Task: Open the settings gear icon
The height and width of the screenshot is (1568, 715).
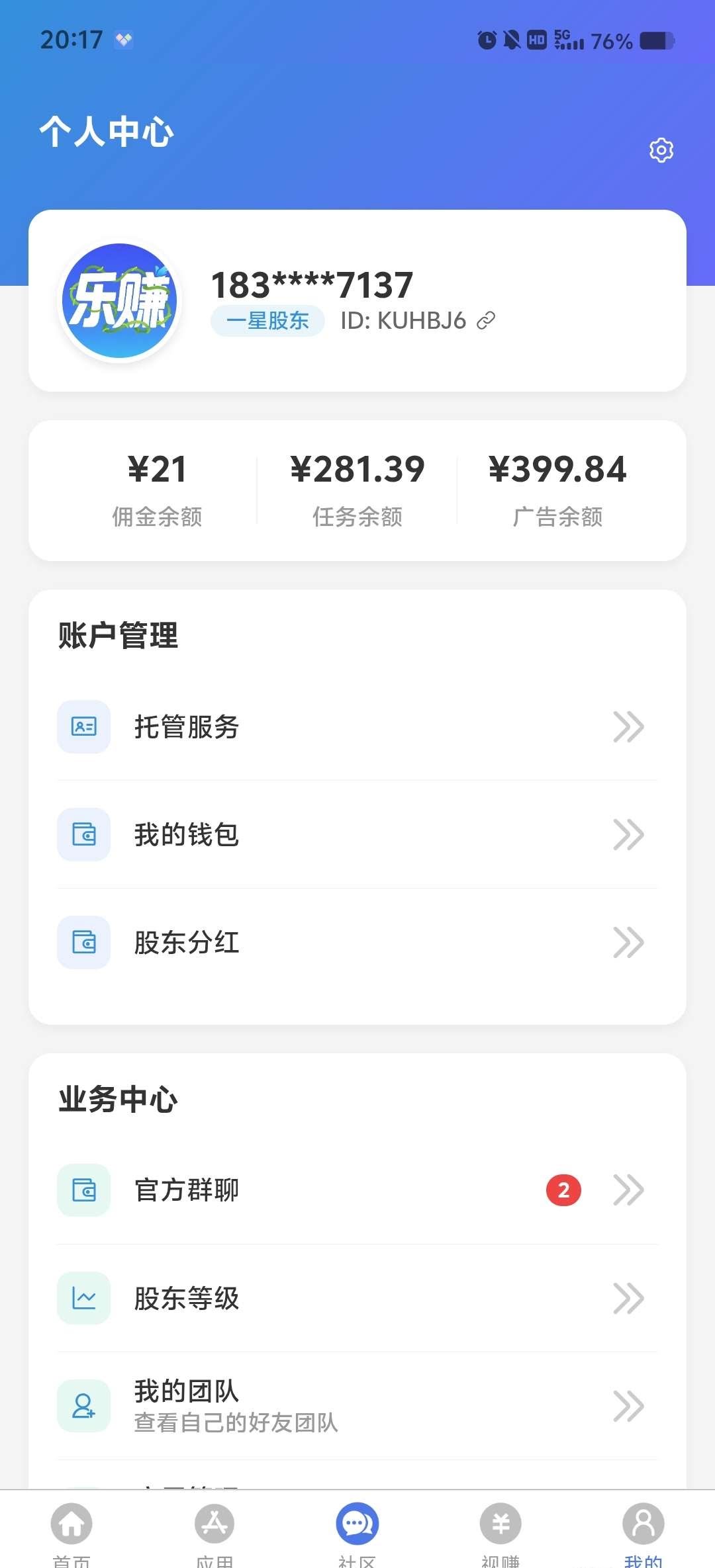Action: tap(661, 150)
